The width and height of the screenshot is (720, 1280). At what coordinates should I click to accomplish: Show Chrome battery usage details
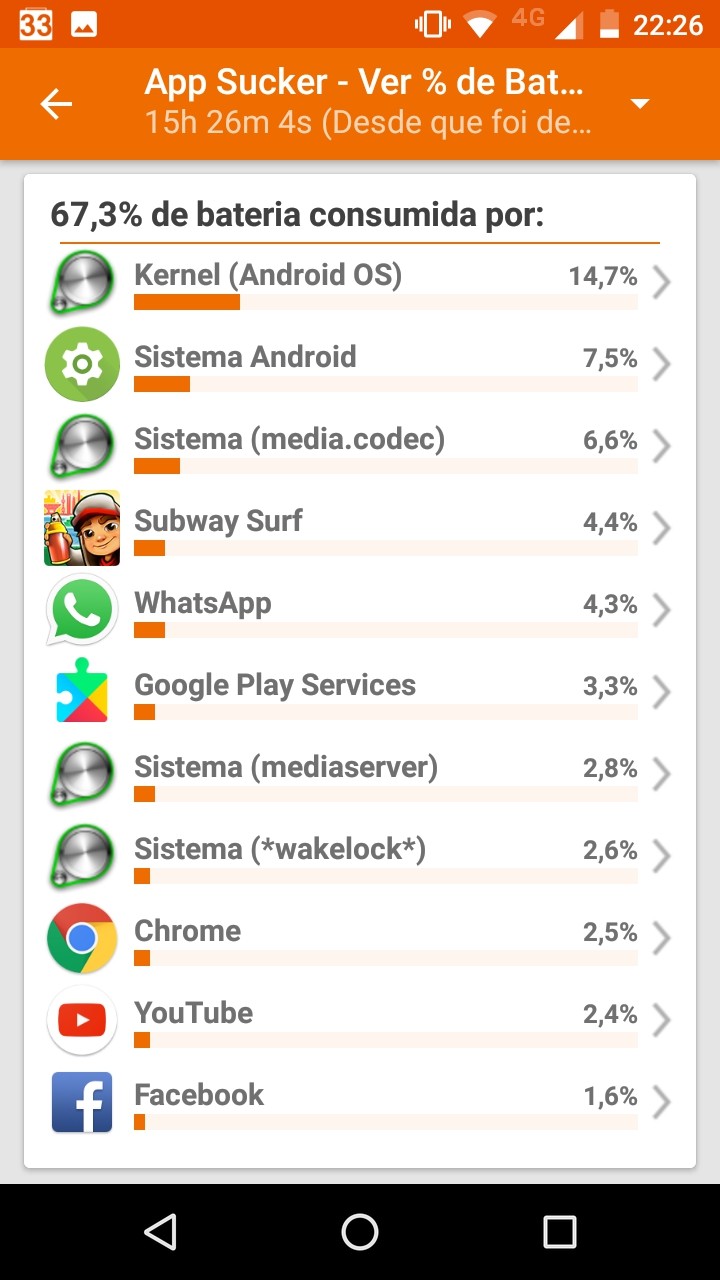pos(360,940)
